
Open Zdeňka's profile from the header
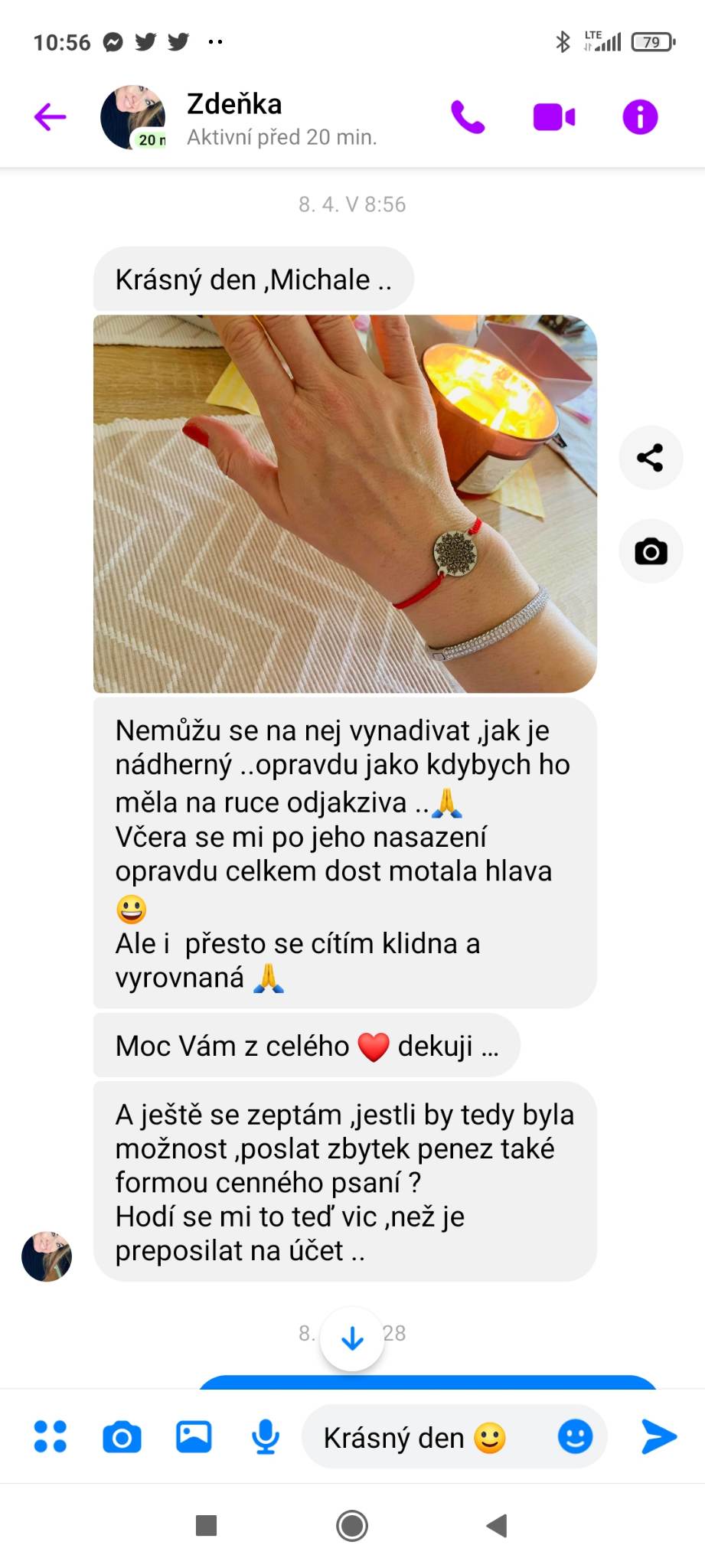233,117
